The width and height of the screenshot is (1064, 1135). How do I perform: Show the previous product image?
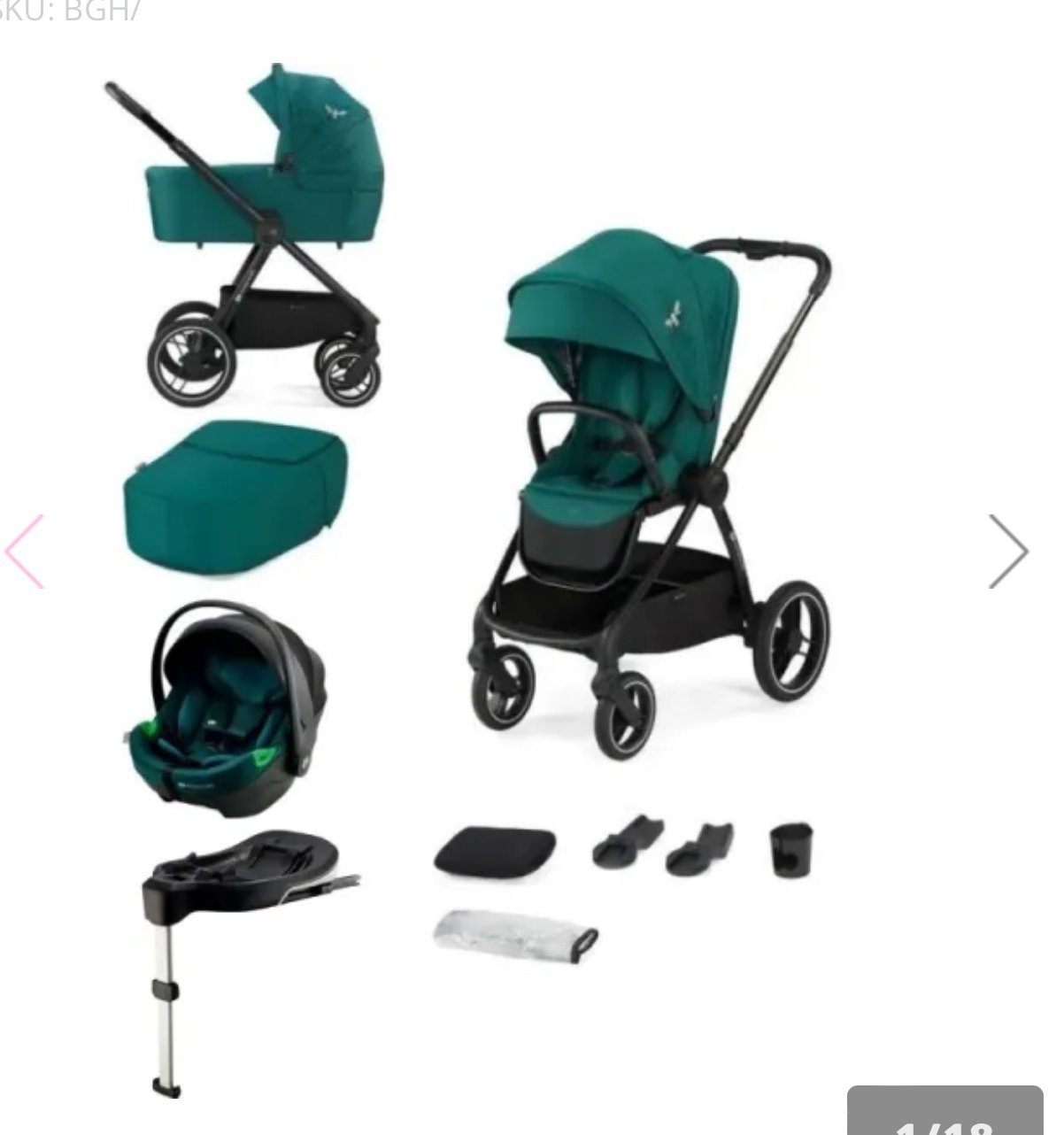click(25, 551)
